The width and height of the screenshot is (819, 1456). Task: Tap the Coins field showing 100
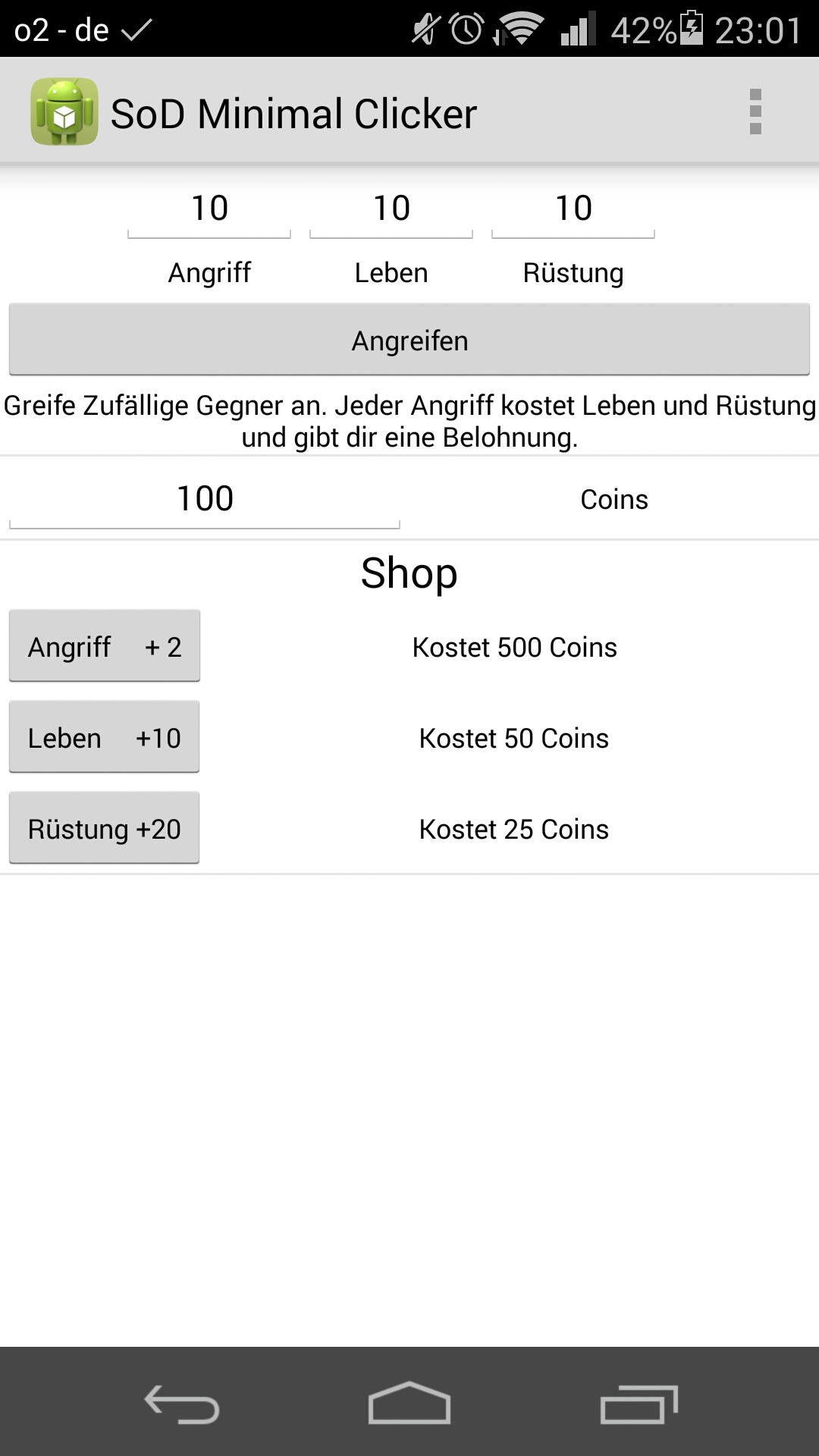click(203, 498)
